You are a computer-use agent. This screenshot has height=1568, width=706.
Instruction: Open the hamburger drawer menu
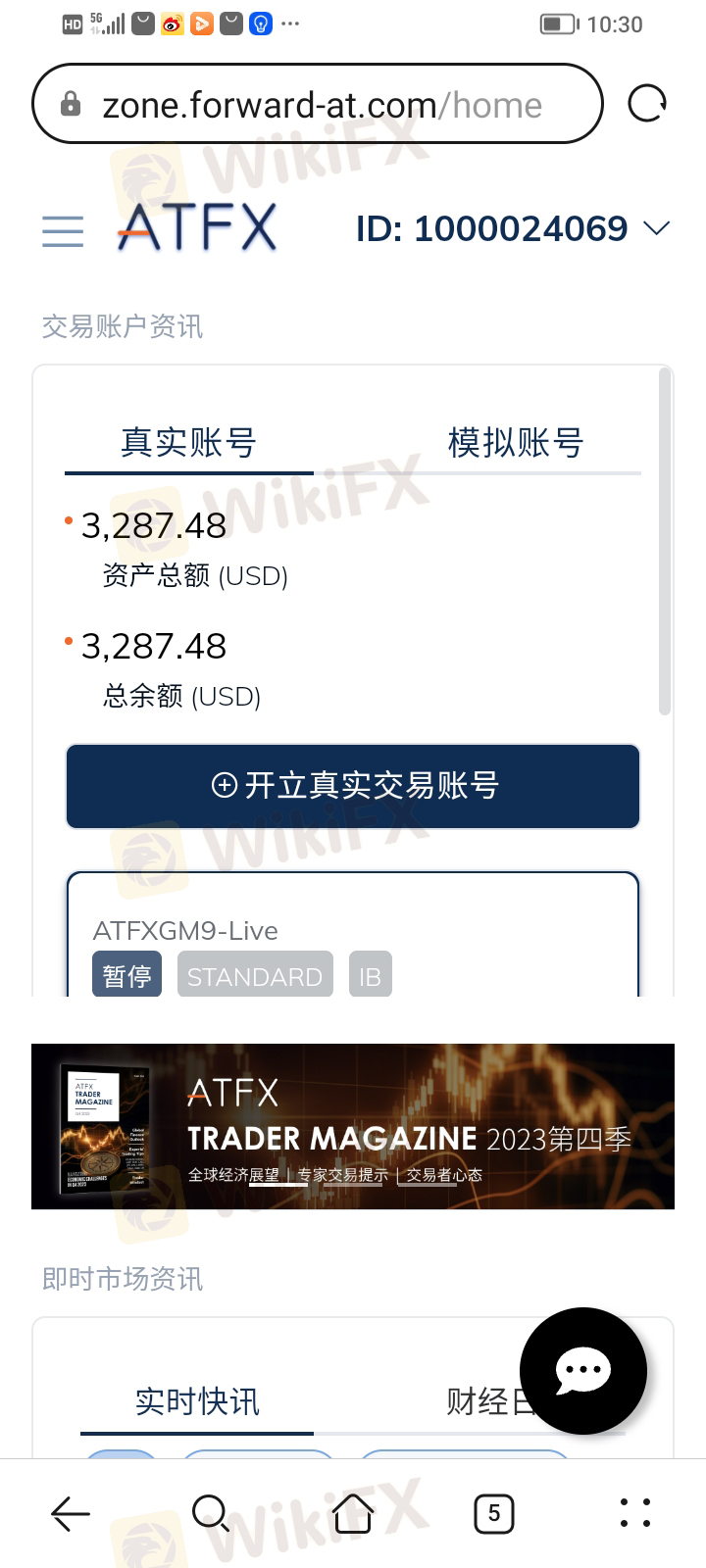pyautogui.click(x=63, y=229)
